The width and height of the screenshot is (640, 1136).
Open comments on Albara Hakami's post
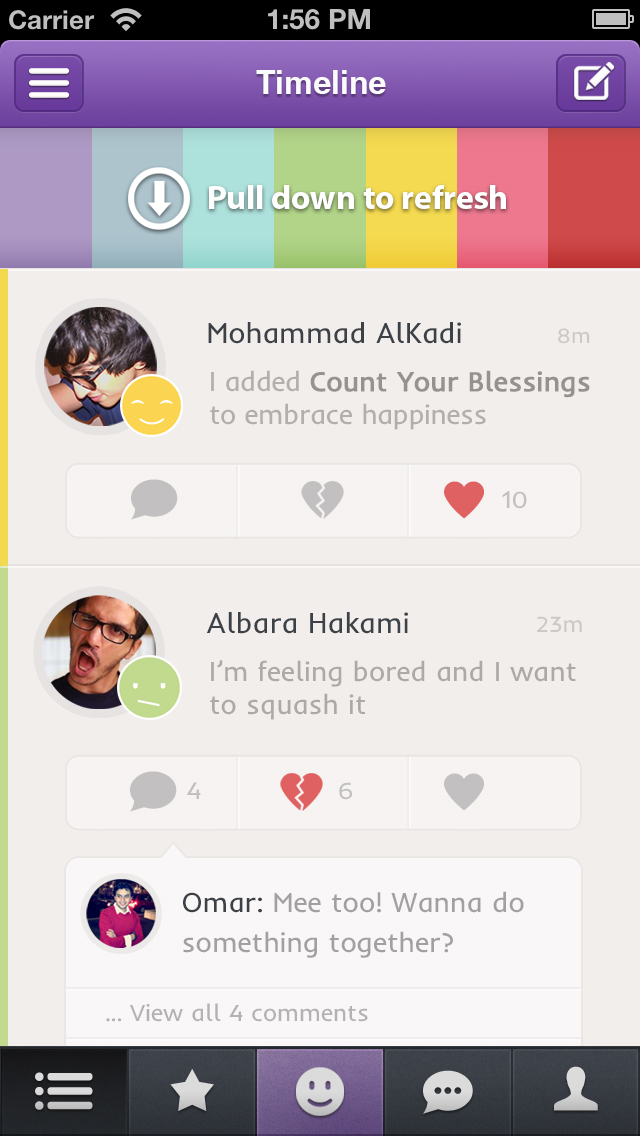click(x=153, y=792)
